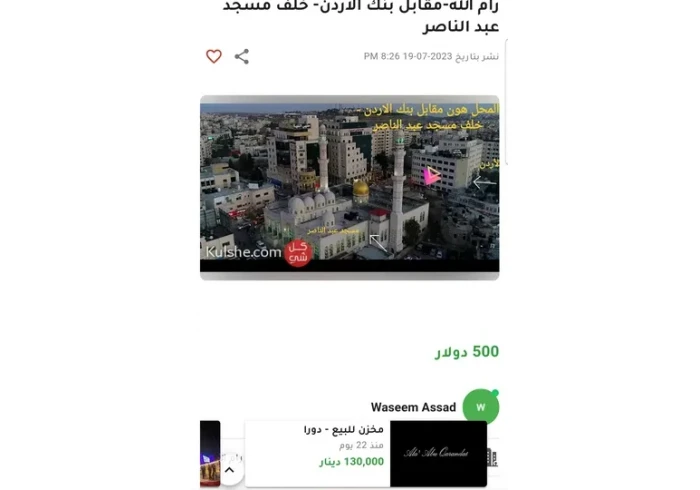
Task: Tap the scroll-to-top arrow button
Action: coord(229,470)
